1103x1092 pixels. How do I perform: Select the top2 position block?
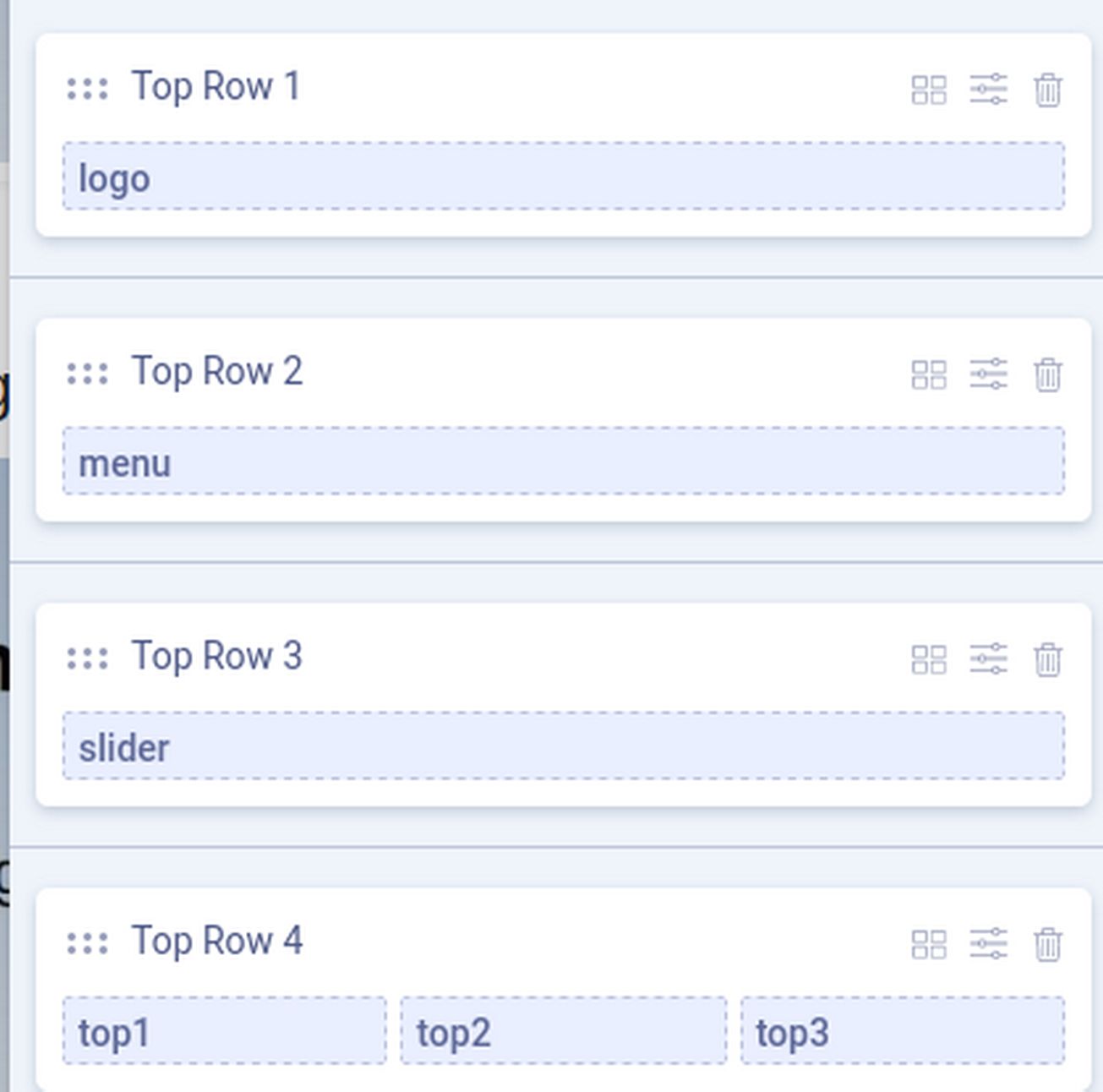coord(563,1031)
